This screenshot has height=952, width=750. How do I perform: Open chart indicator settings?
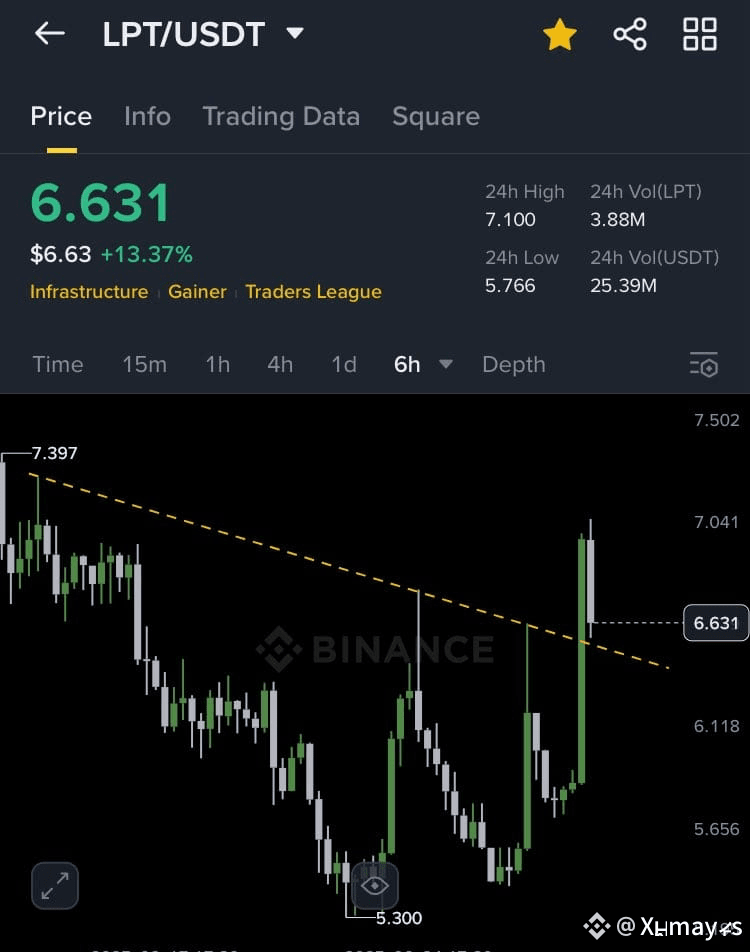click(704, 365)
